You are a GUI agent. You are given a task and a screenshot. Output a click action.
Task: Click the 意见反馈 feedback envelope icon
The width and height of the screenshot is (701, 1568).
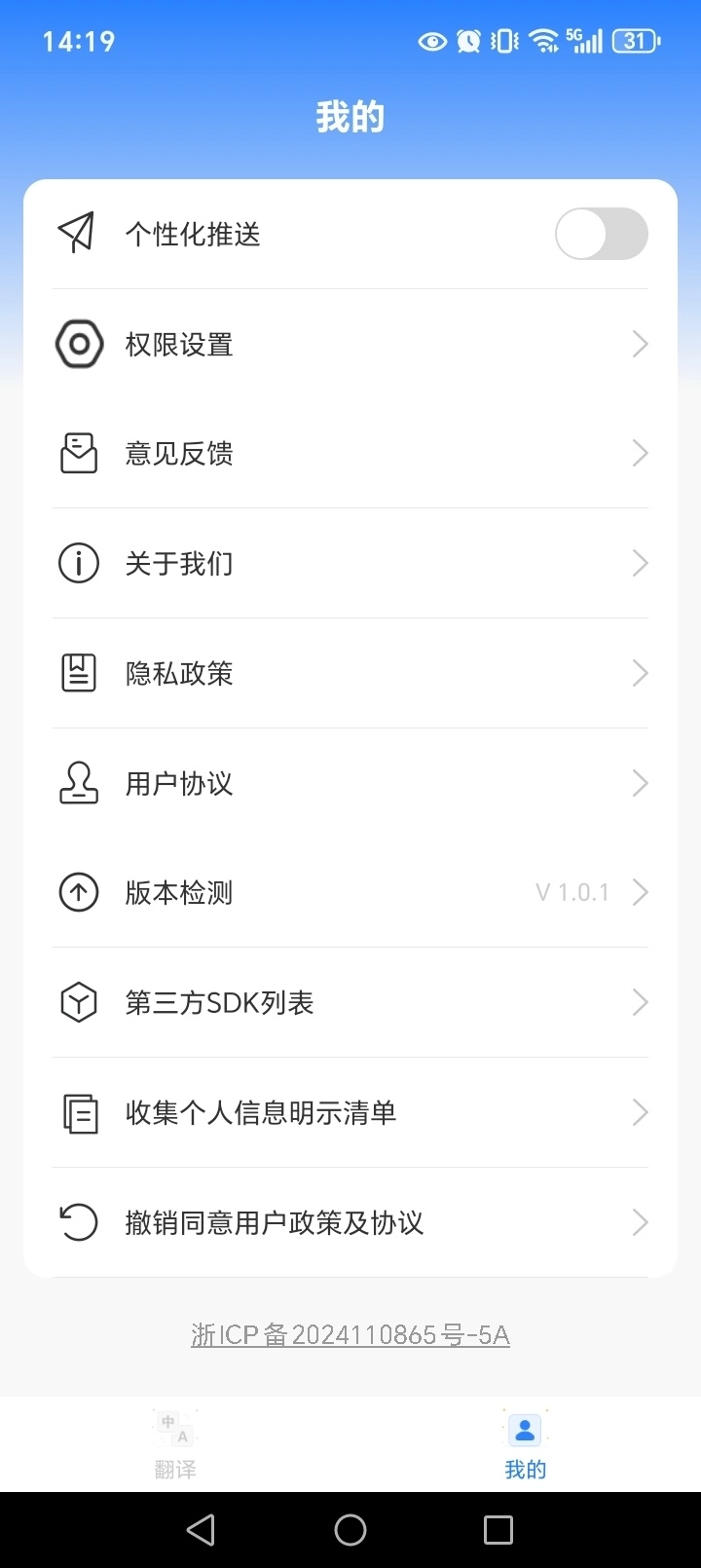pos(79,453)
